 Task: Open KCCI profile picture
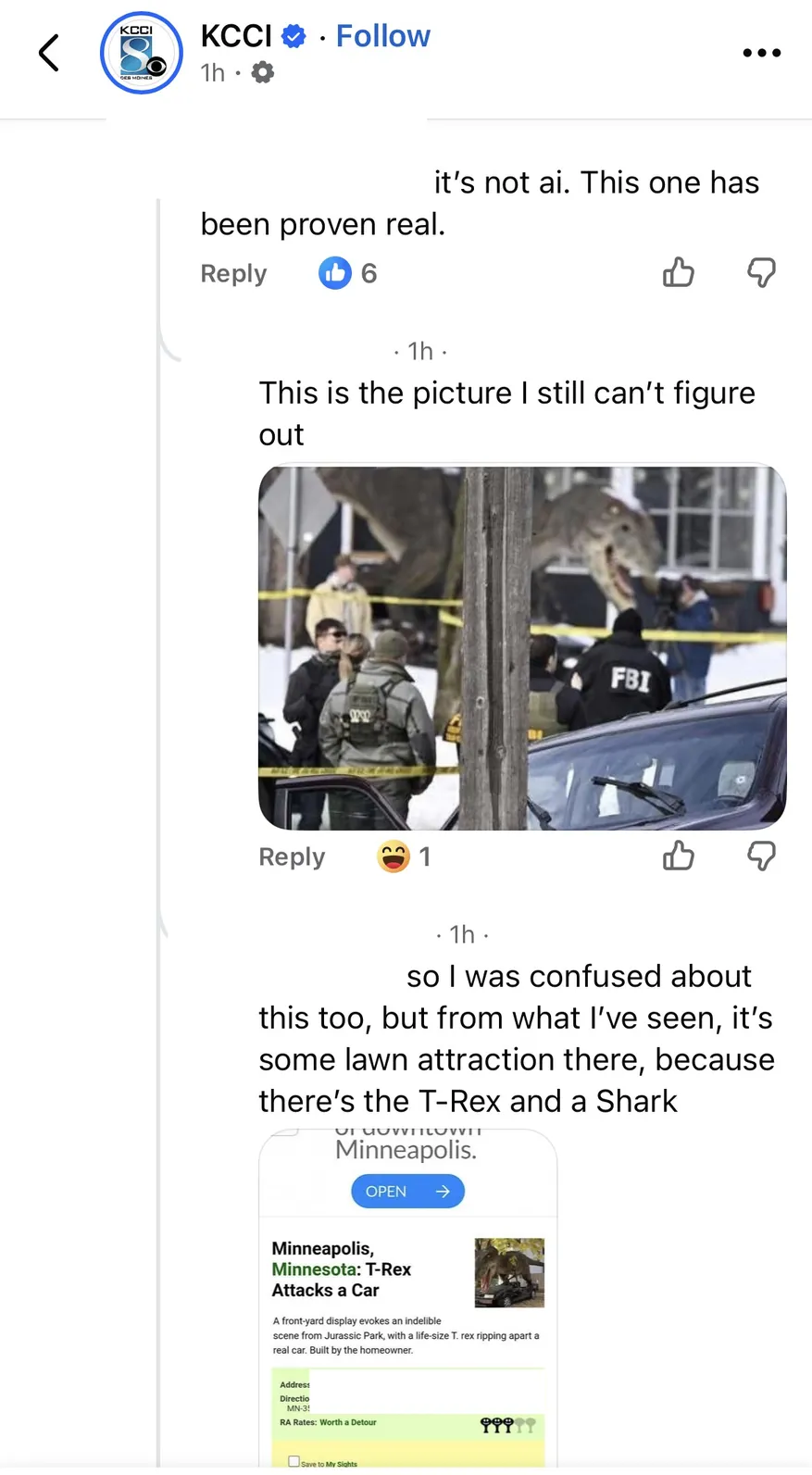[141, 53]
